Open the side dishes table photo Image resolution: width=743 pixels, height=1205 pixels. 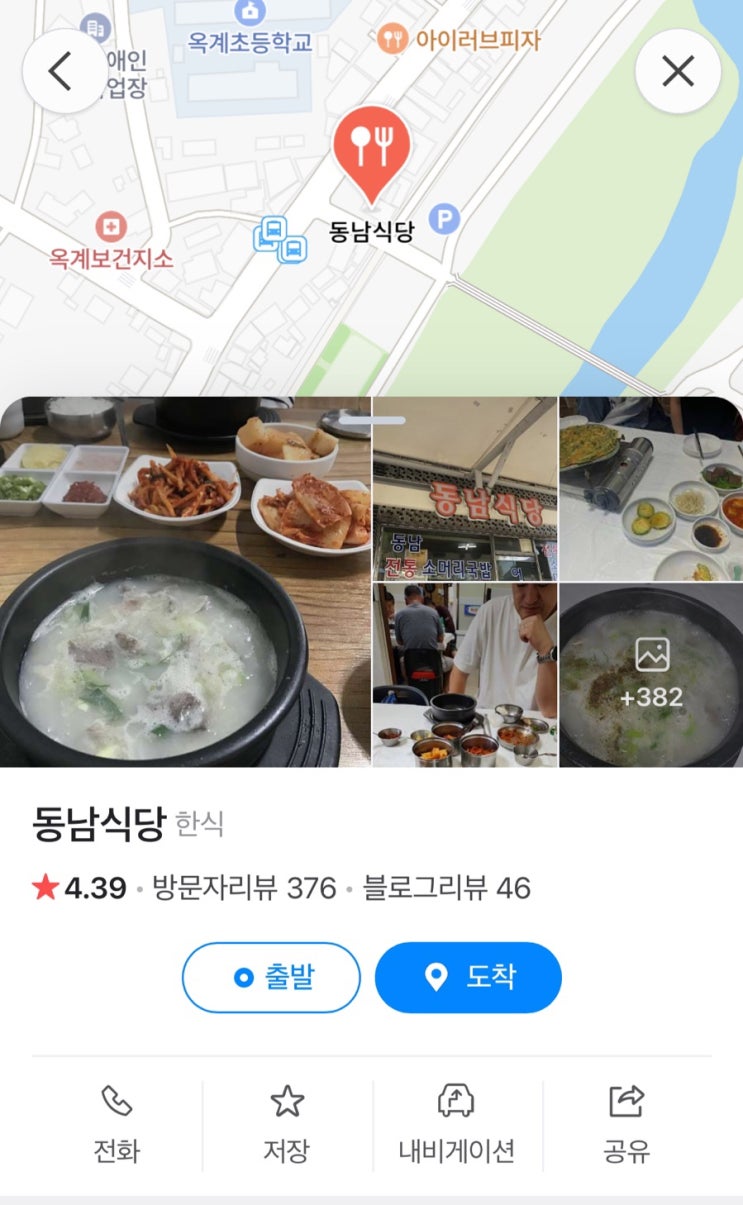(651, 489)
